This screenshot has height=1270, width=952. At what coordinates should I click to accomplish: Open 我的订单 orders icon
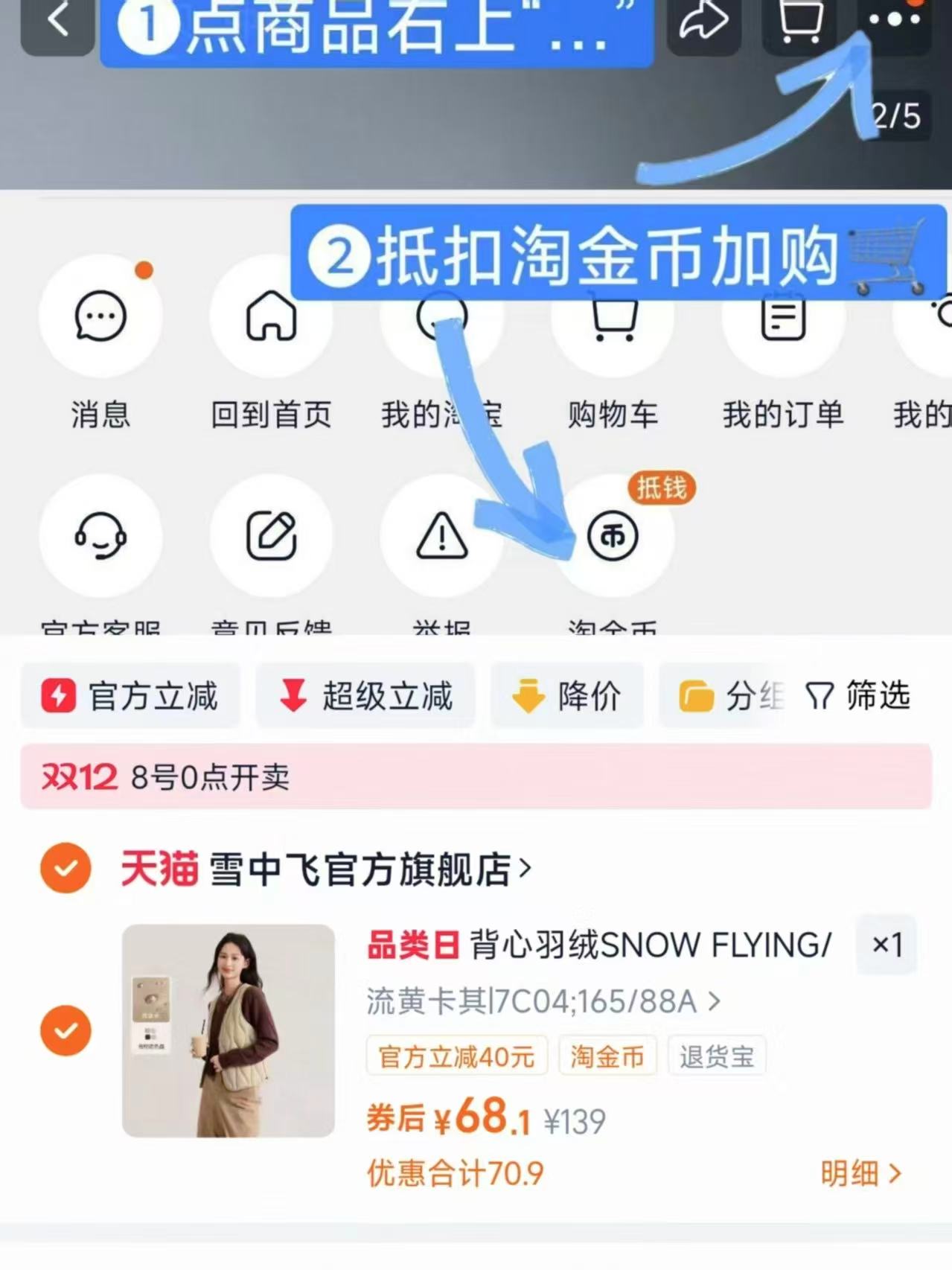782,316
